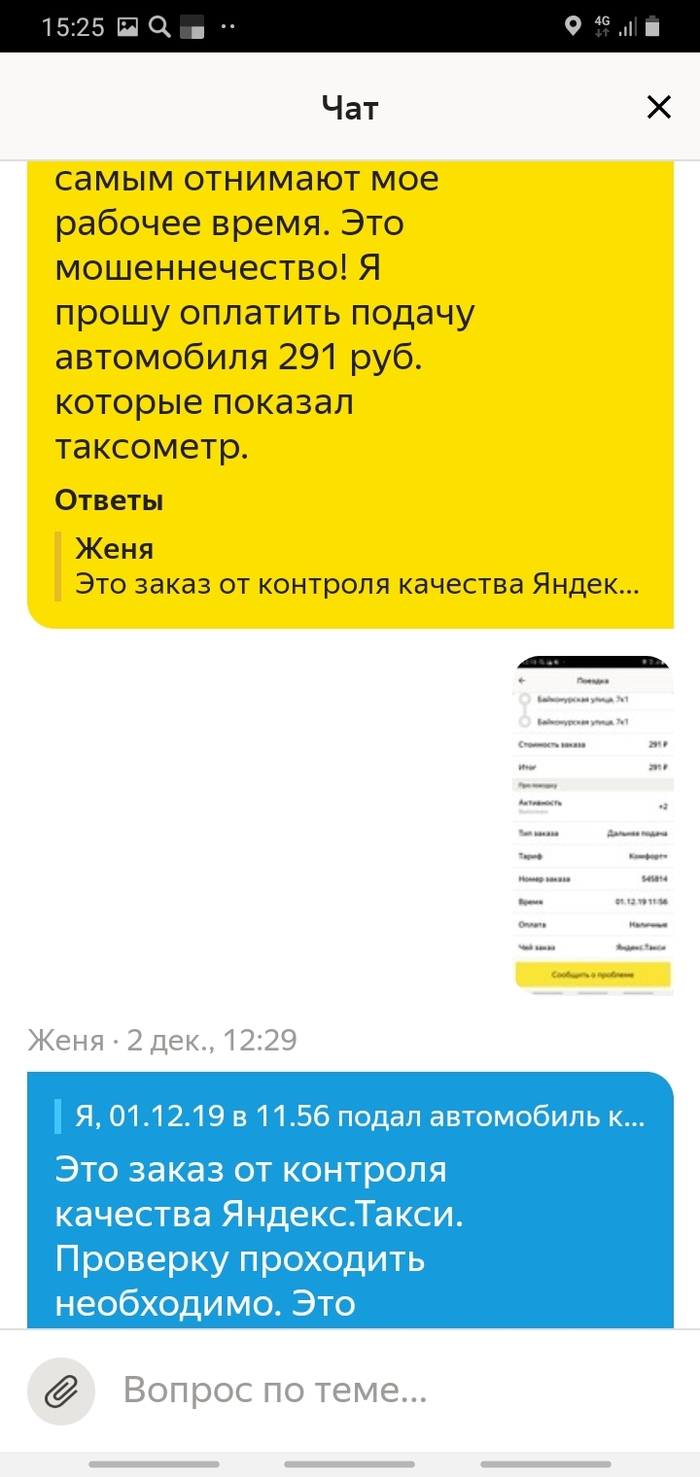This screenshot has height=1477, width=700.
Task: Attach a file with the paperclip icon
Action: click(61, 1390)
